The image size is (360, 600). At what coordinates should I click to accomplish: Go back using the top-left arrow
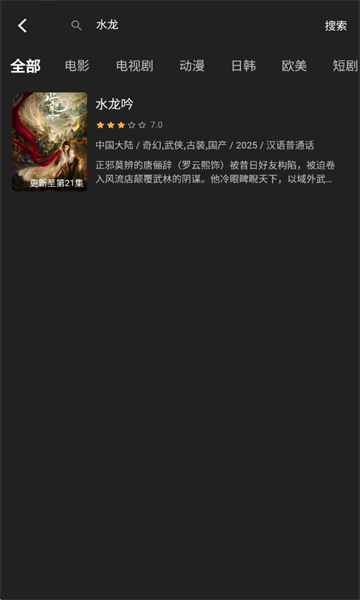tap(23, 26)
